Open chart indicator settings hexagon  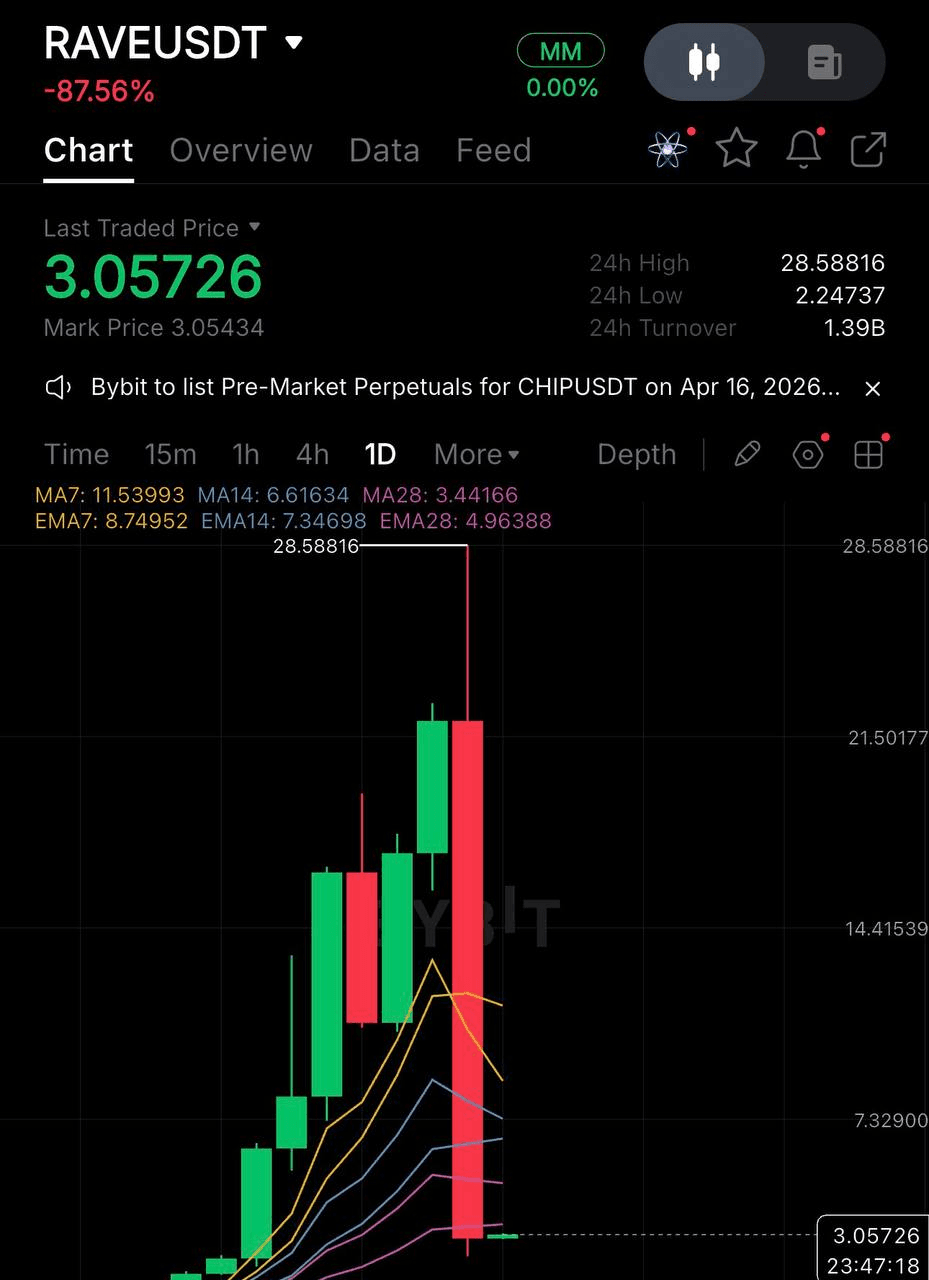807,455
